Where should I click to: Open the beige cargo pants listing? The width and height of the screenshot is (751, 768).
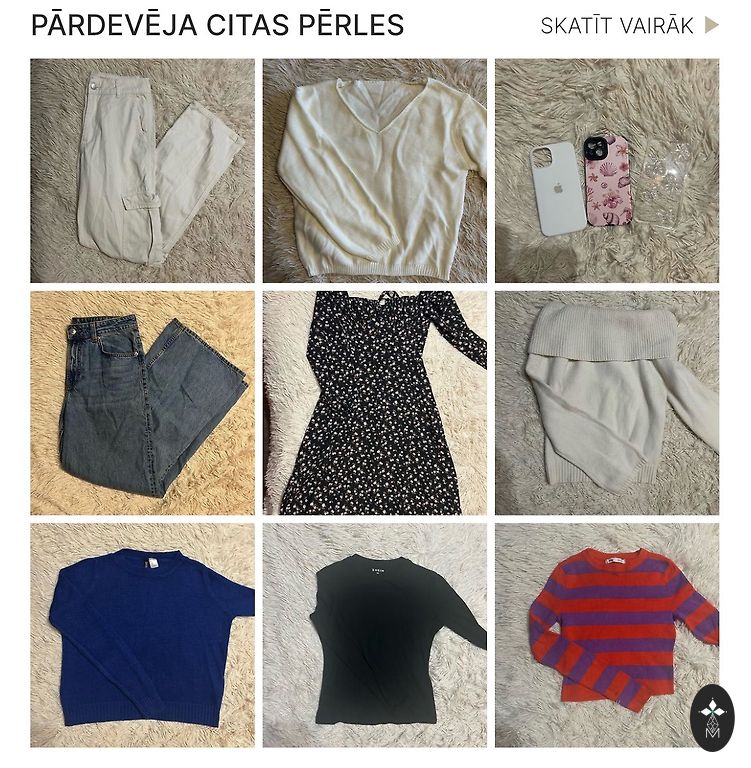pos(142,171)
